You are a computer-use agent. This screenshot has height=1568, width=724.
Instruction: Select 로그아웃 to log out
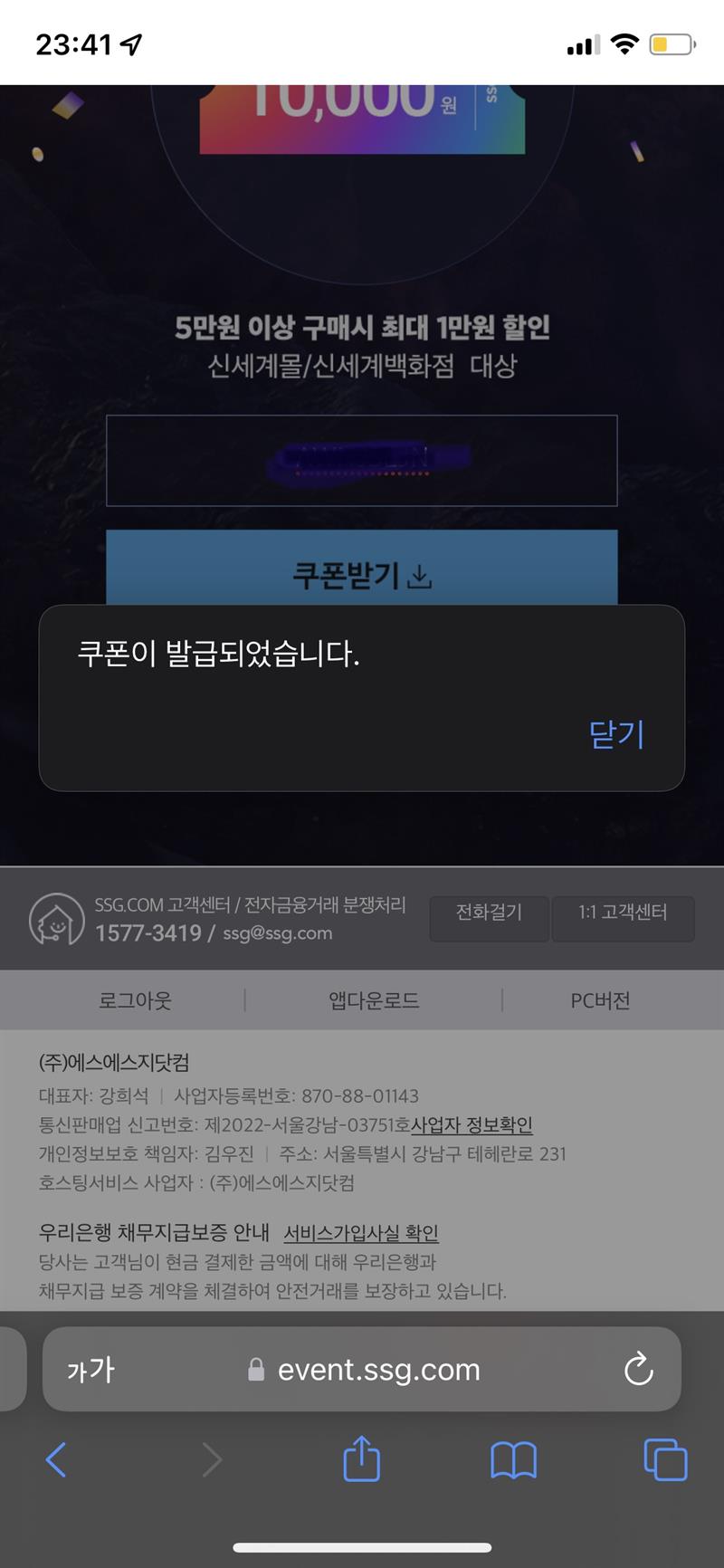point(135,1000)
